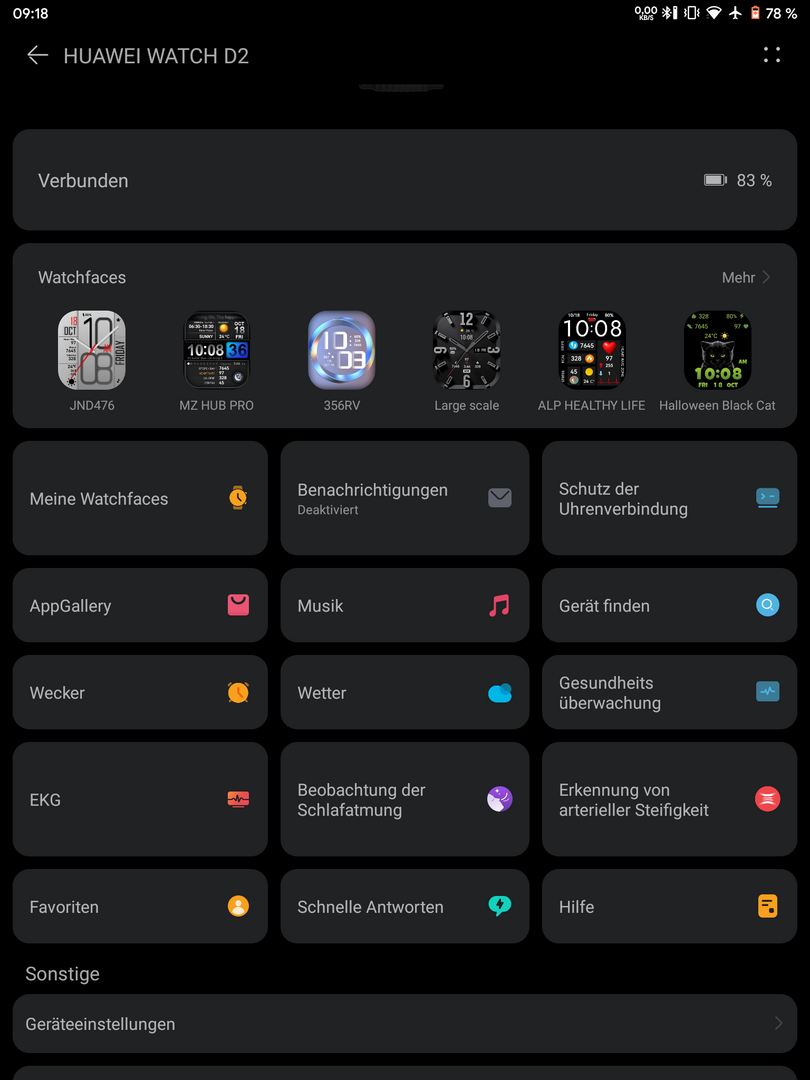Screen dimensions: 810x1080
Task: Open Hilfe tile
Action: pyautogui.click(x=669, y=906)
